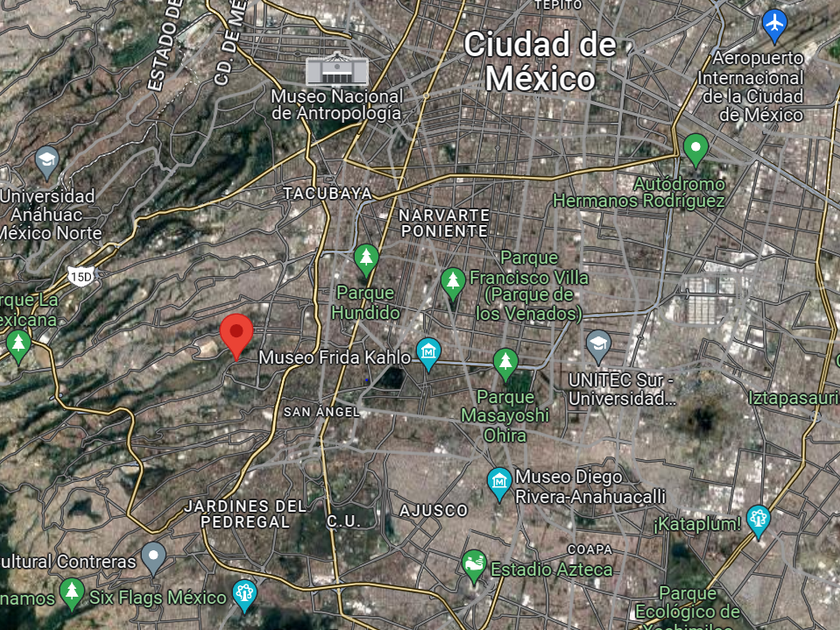Open Six Flags México marker

[245, 596]
